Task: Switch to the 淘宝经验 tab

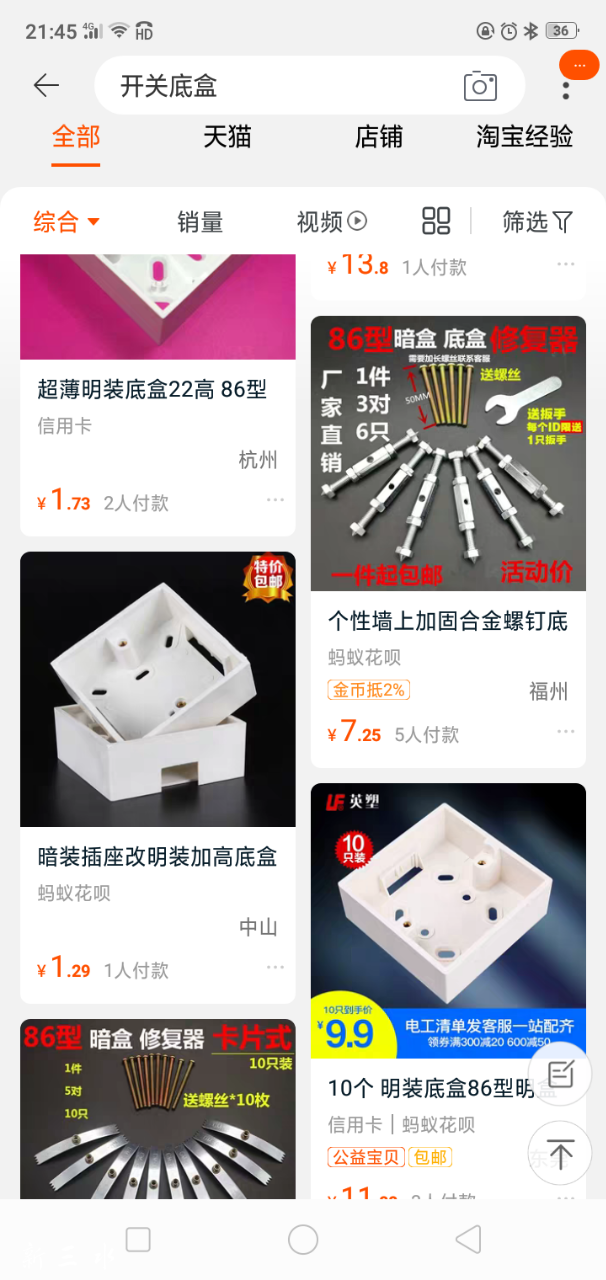Action: coord(524,136)
